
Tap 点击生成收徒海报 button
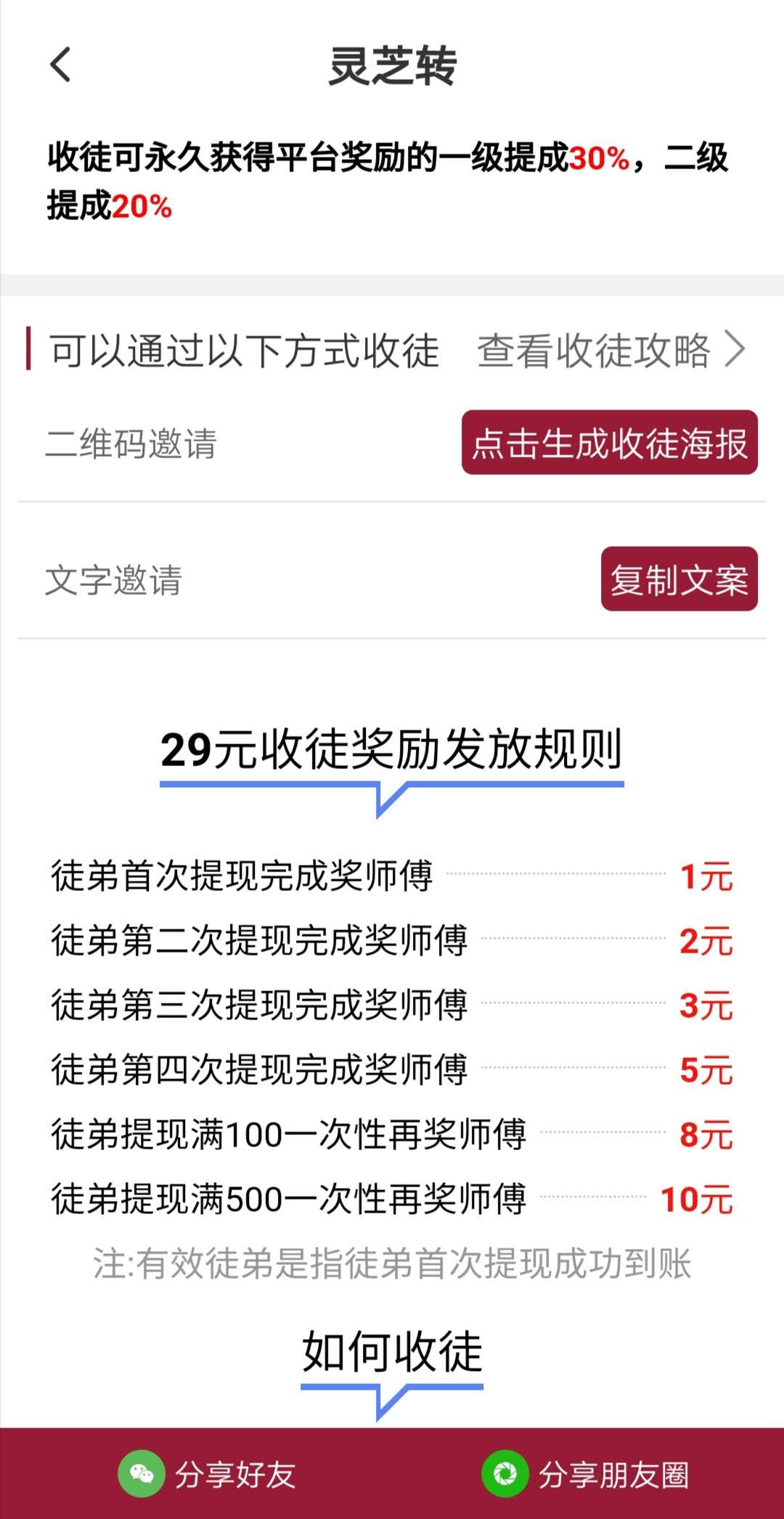(610, 442)
